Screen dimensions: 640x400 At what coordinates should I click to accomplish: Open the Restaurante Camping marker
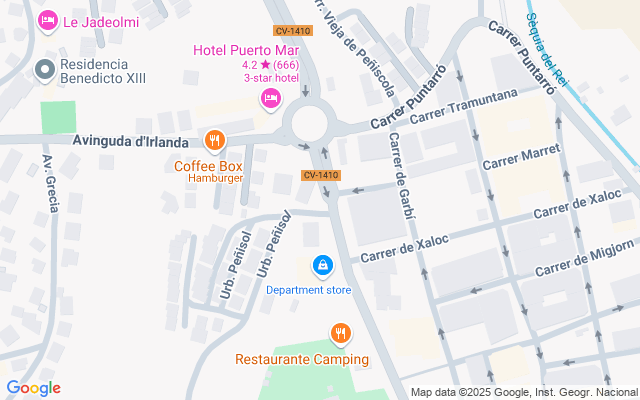(x=340, y=335)
